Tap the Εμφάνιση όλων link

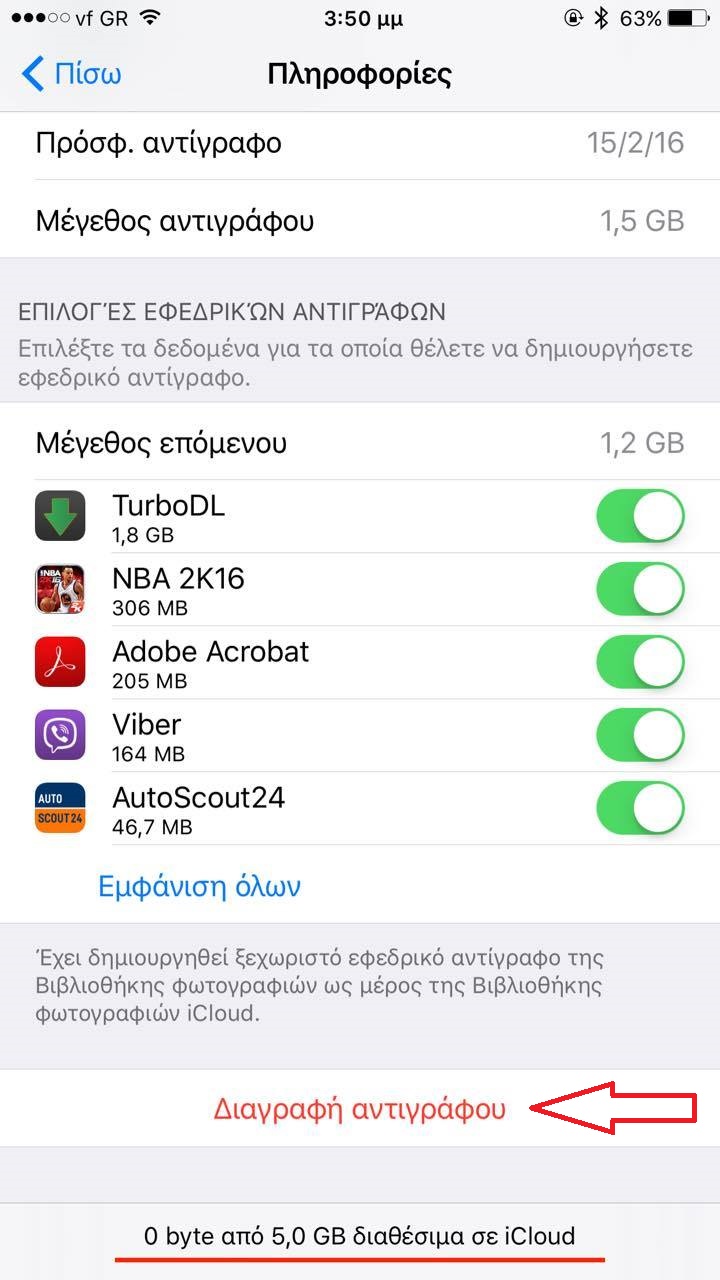click(199, 887)
